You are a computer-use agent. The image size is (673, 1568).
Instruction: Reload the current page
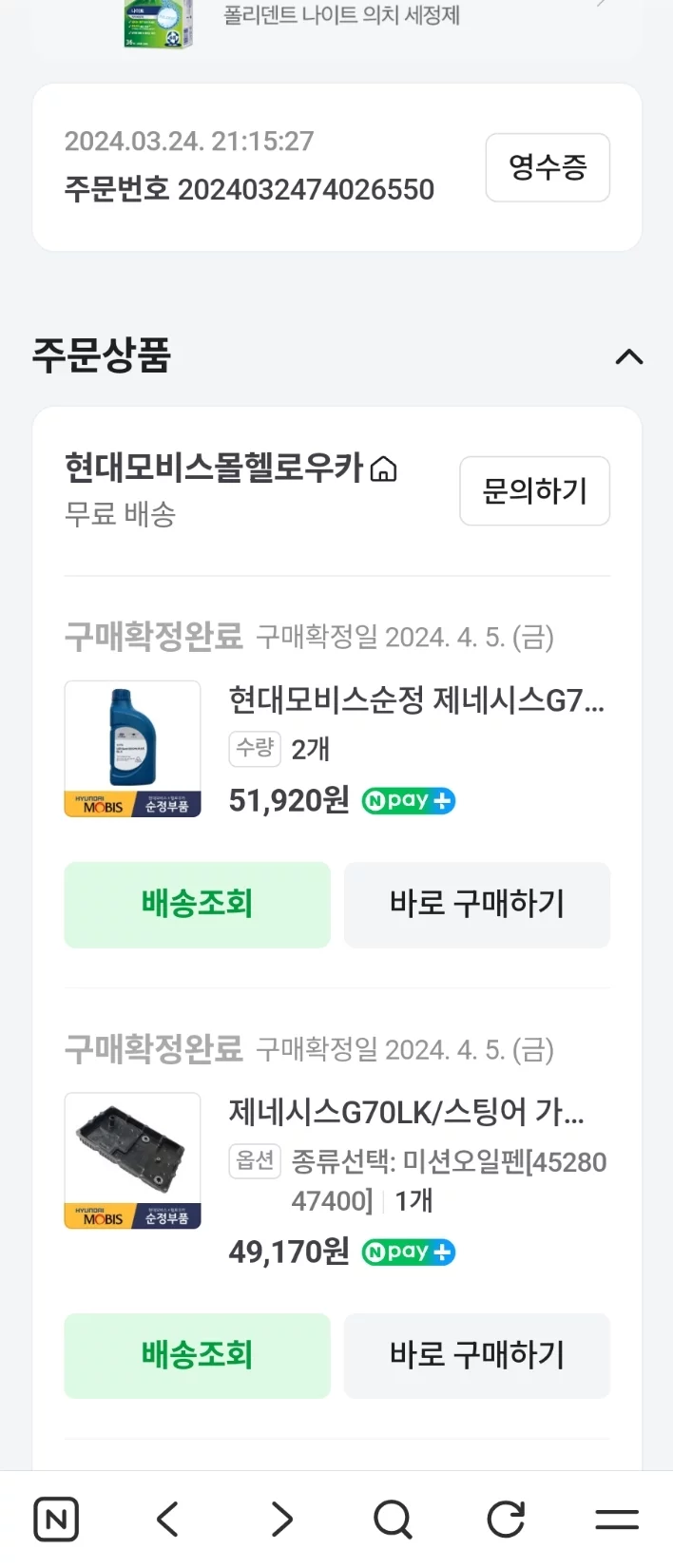(x=506, y=1519)
